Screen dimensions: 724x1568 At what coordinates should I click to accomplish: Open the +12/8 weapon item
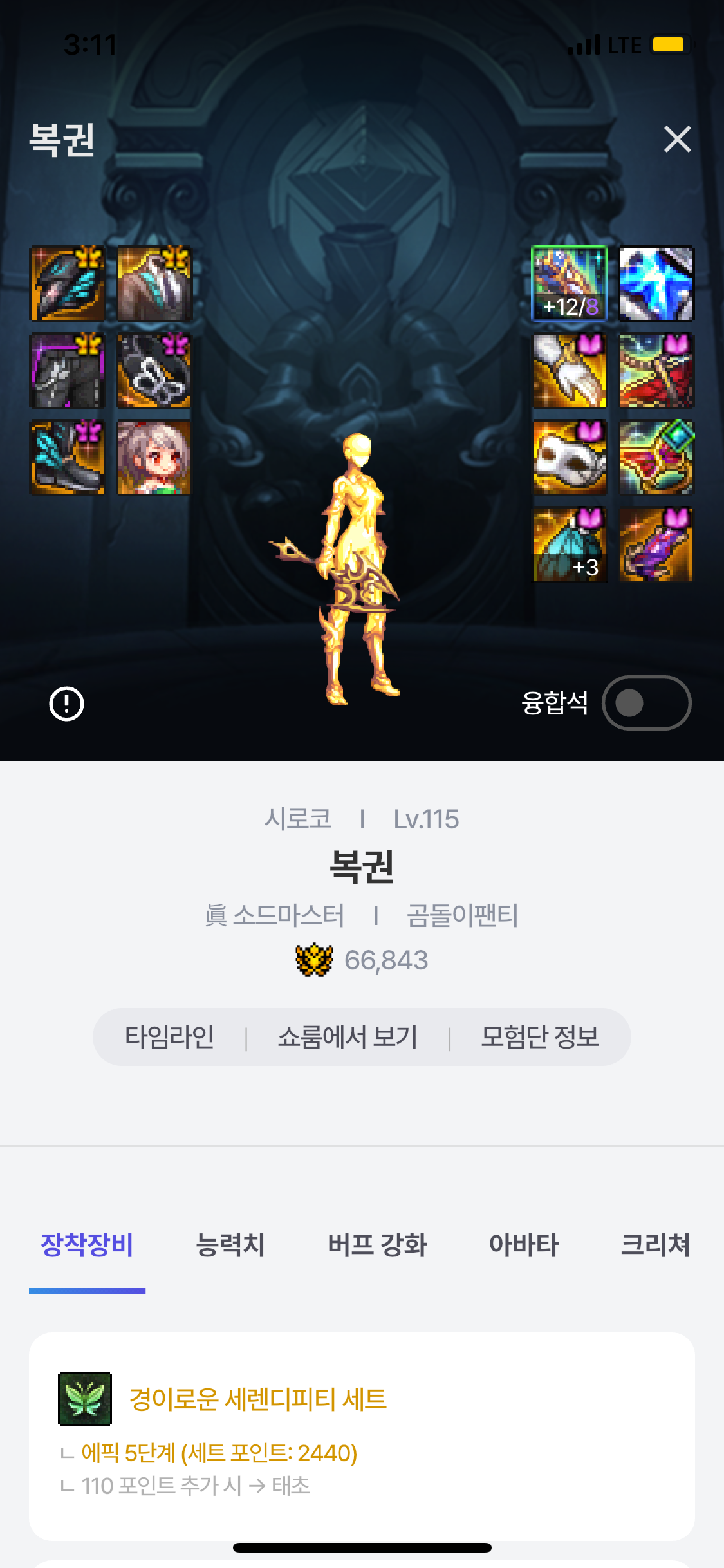pyautogui.click(x=570, y=284)
